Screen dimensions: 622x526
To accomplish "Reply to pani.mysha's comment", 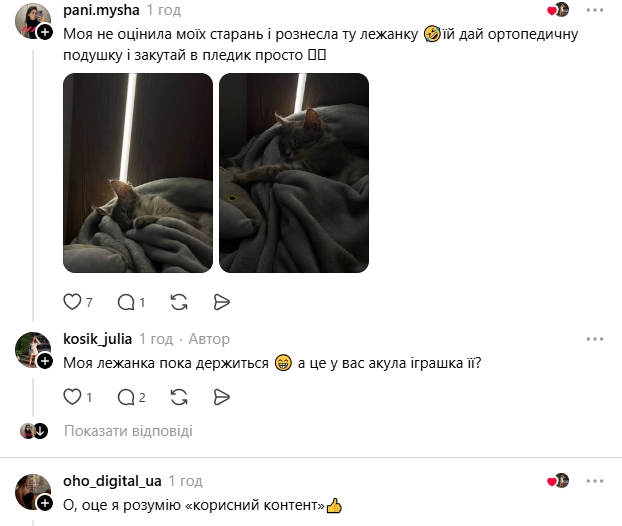I will coord(126,302).
